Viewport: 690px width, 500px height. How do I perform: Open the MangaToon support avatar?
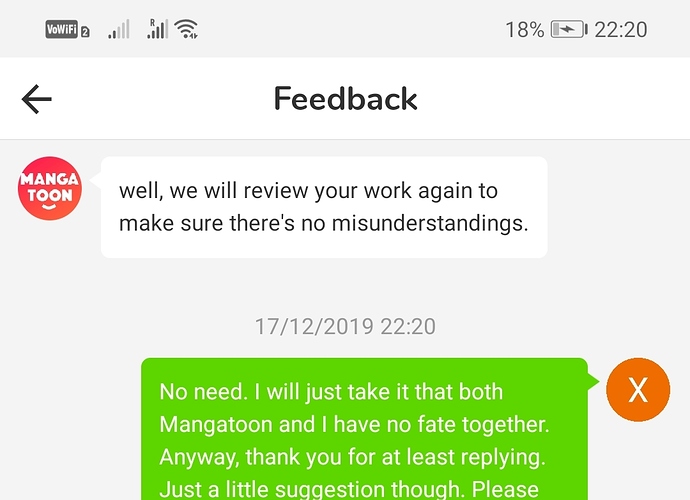[50, 188]
